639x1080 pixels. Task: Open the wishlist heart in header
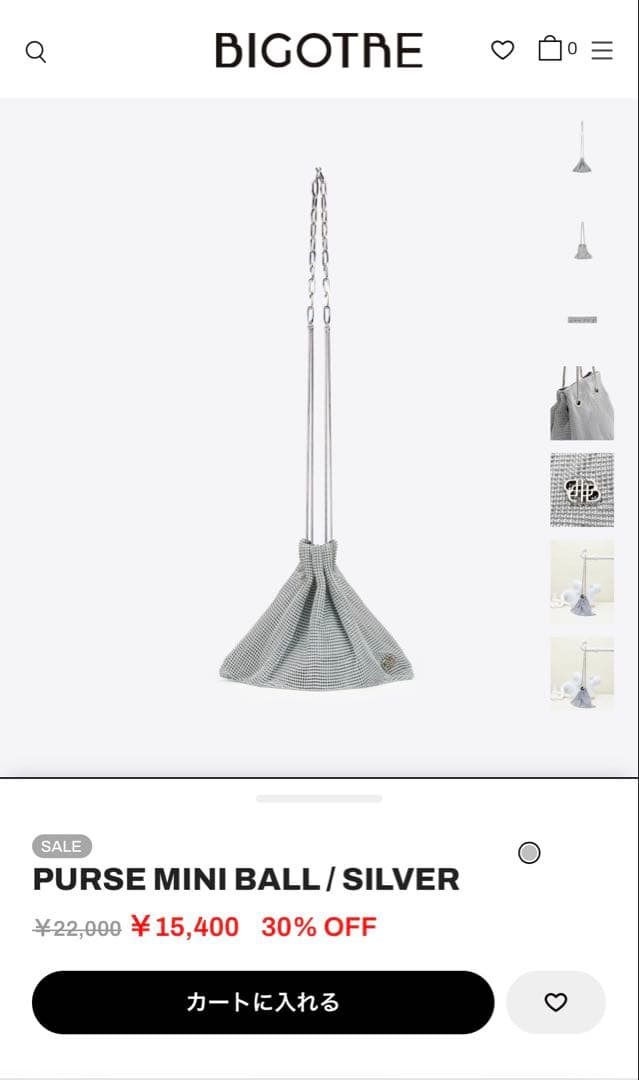pyautogui.click(x=502, y=50)
